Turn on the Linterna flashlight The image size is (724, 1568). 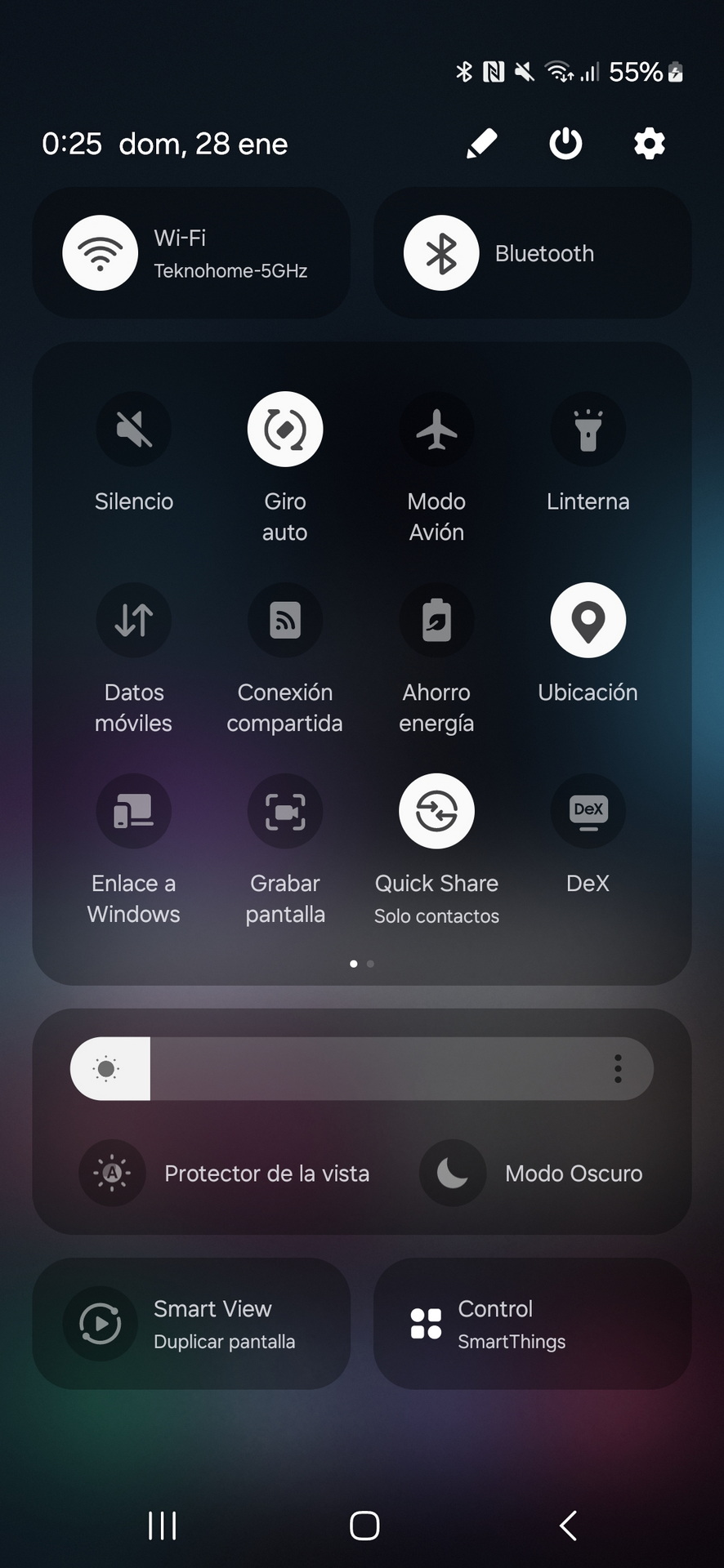pyautogui.click(x=588, y=430)
